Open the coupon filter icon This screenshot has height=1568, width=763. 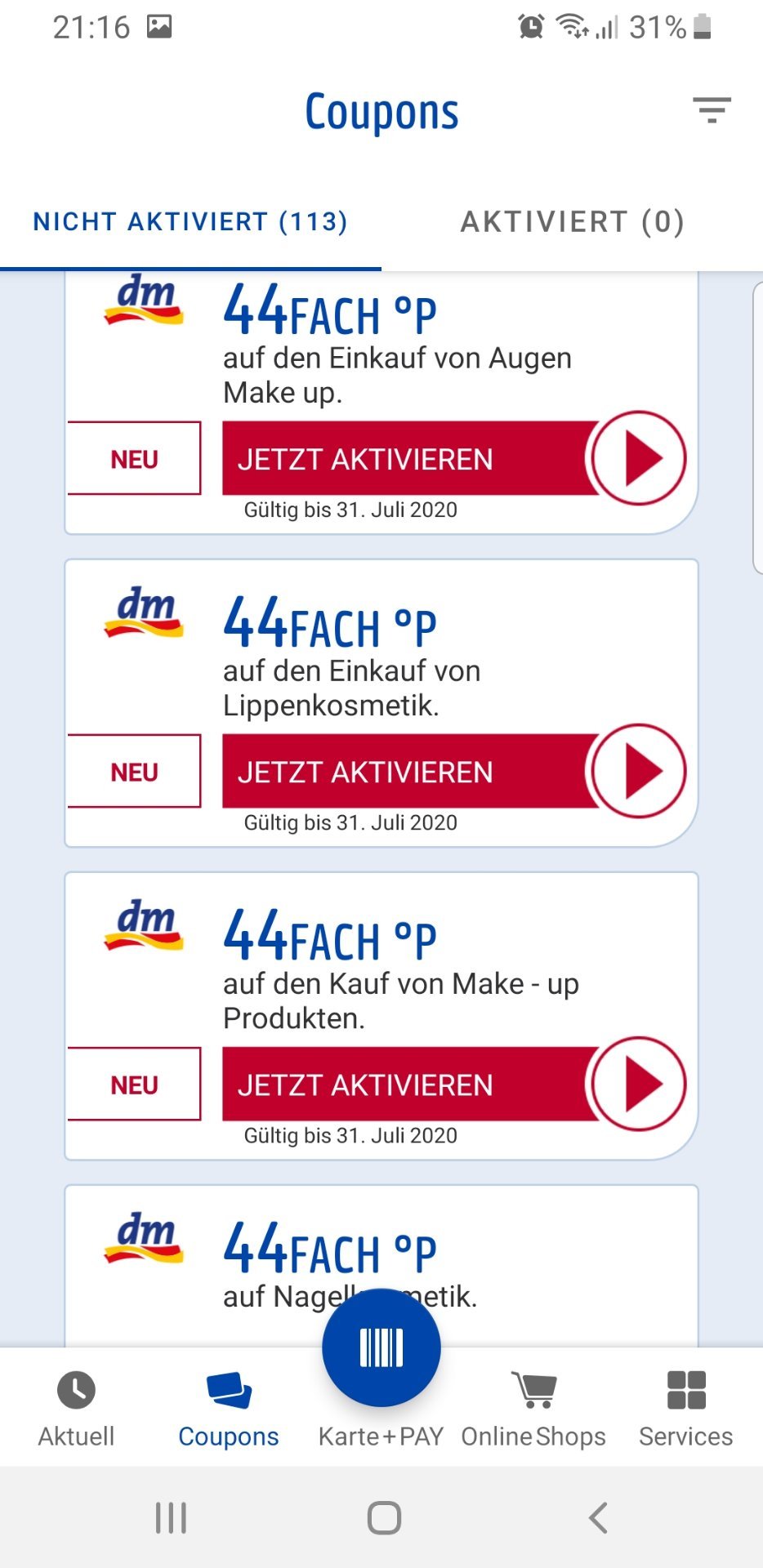(712, 110)
